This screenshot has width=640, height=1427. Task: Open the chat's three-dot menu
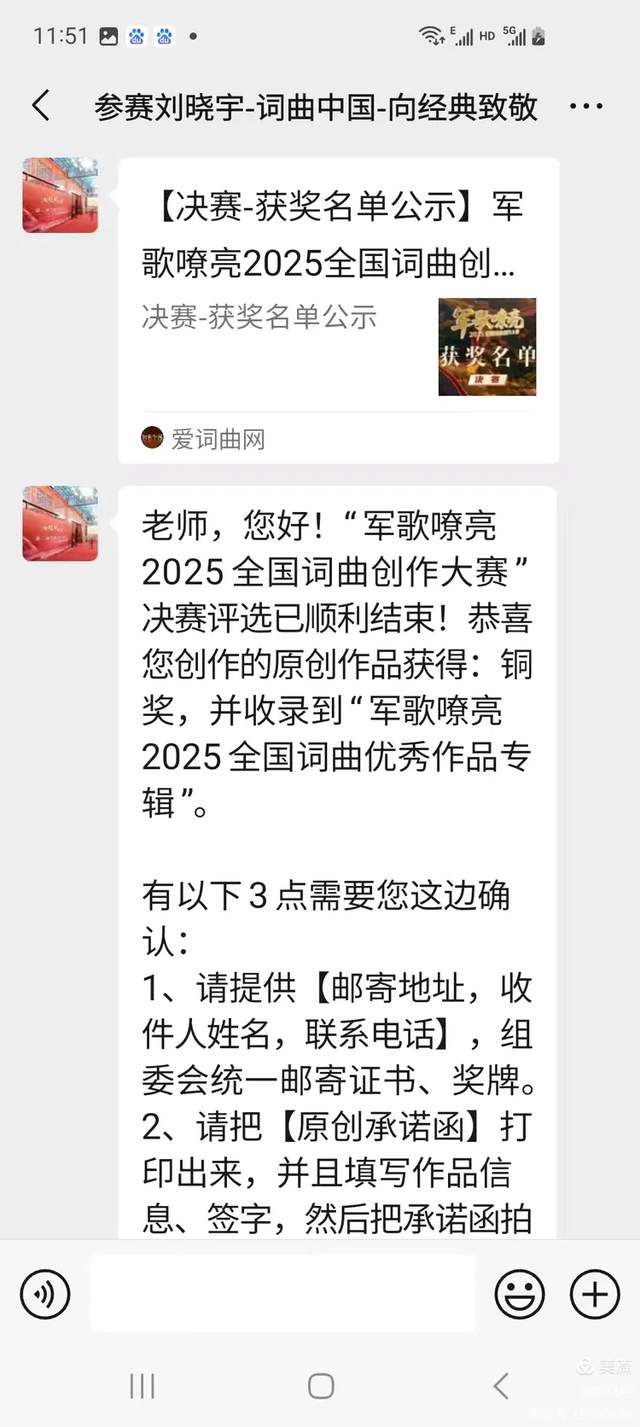585,107
